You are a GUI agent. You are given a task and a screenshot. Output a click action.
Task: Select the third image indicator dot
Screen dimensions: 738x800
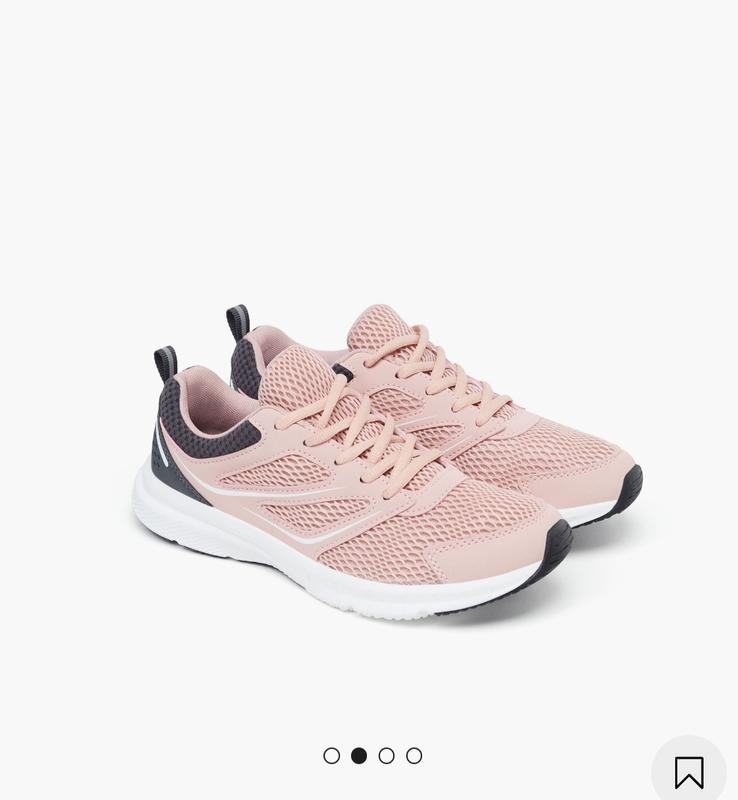pos(387,756)
